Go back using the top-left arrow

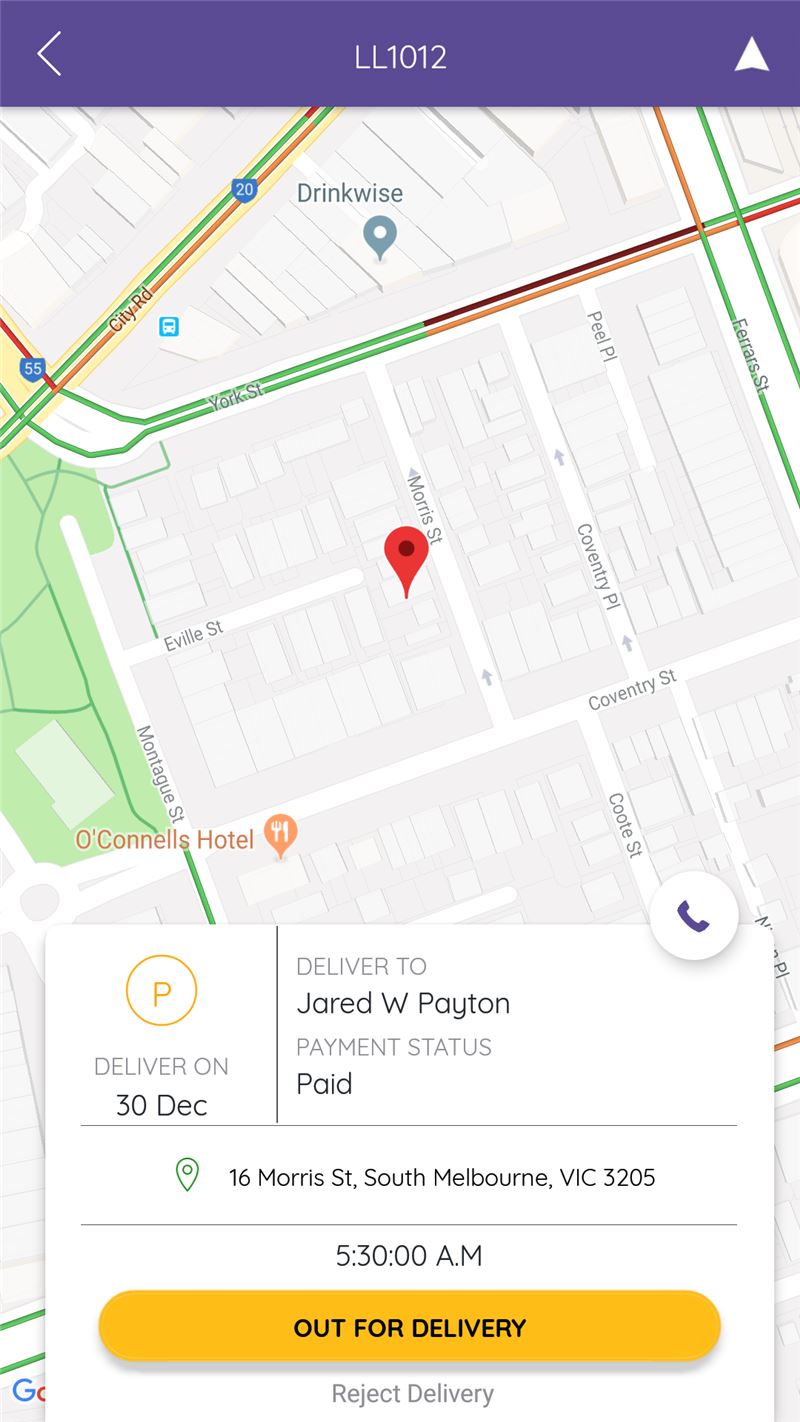click(x=49, y=54)
